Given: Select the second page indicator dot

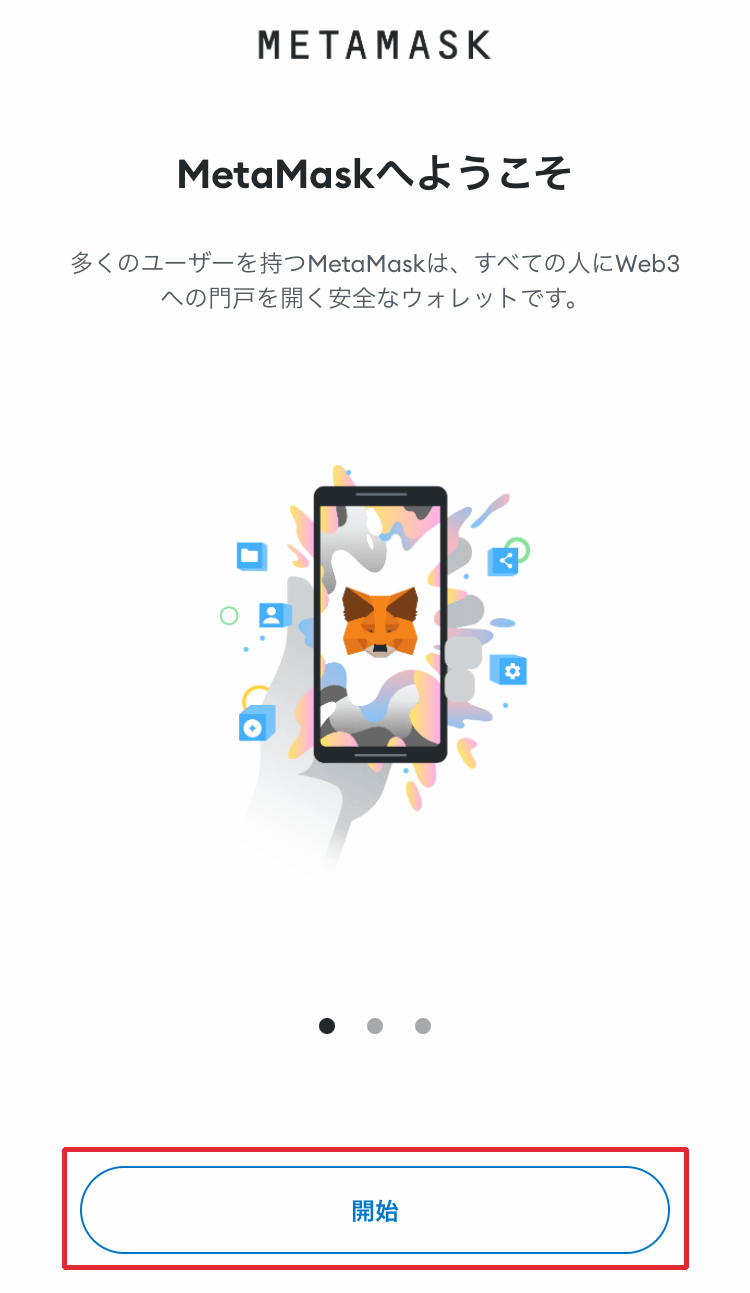Looking at the screenshot, I should click(375, 1026).
